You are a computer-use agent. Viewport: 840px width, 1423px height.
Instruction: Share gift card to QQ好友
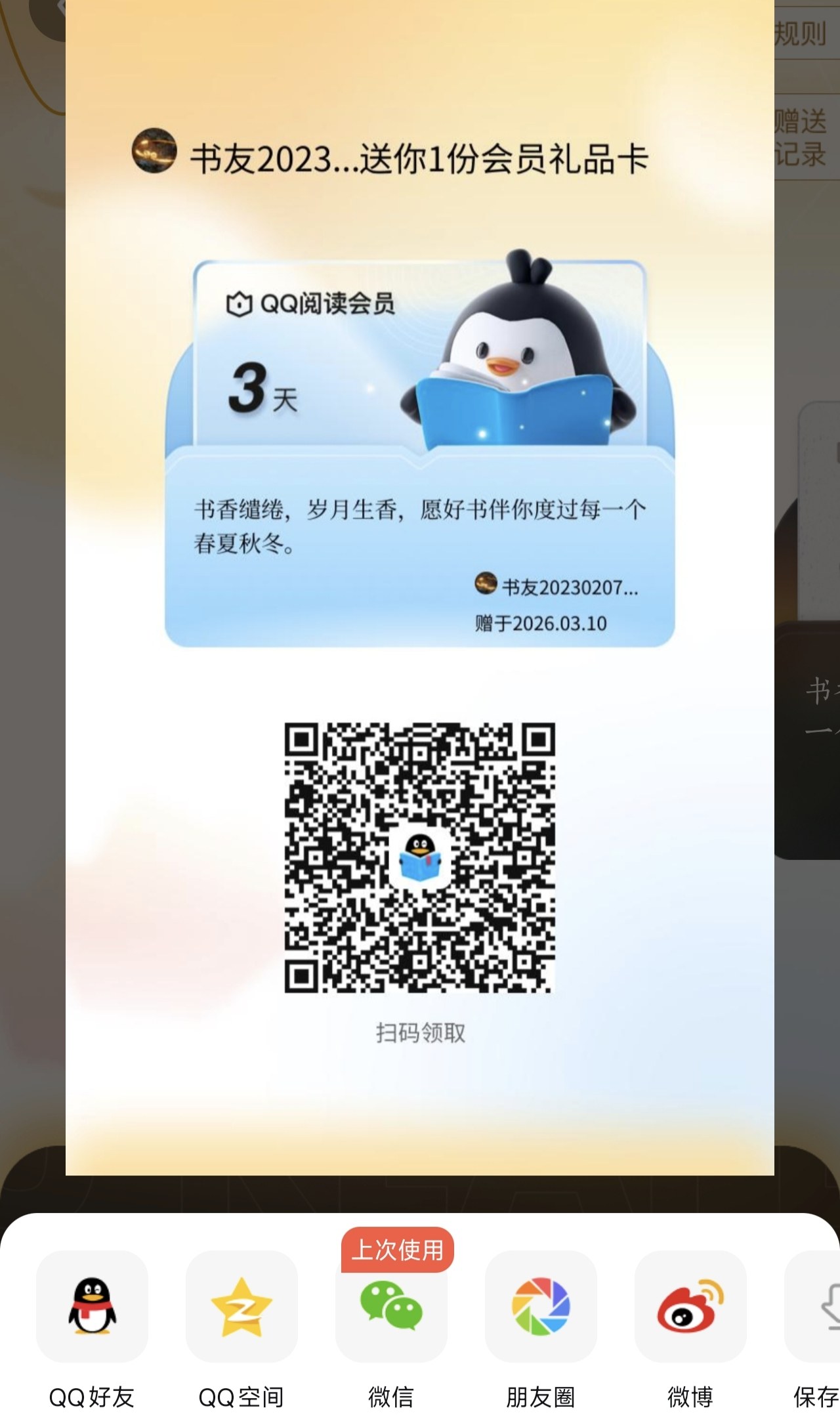[92, 1306]
